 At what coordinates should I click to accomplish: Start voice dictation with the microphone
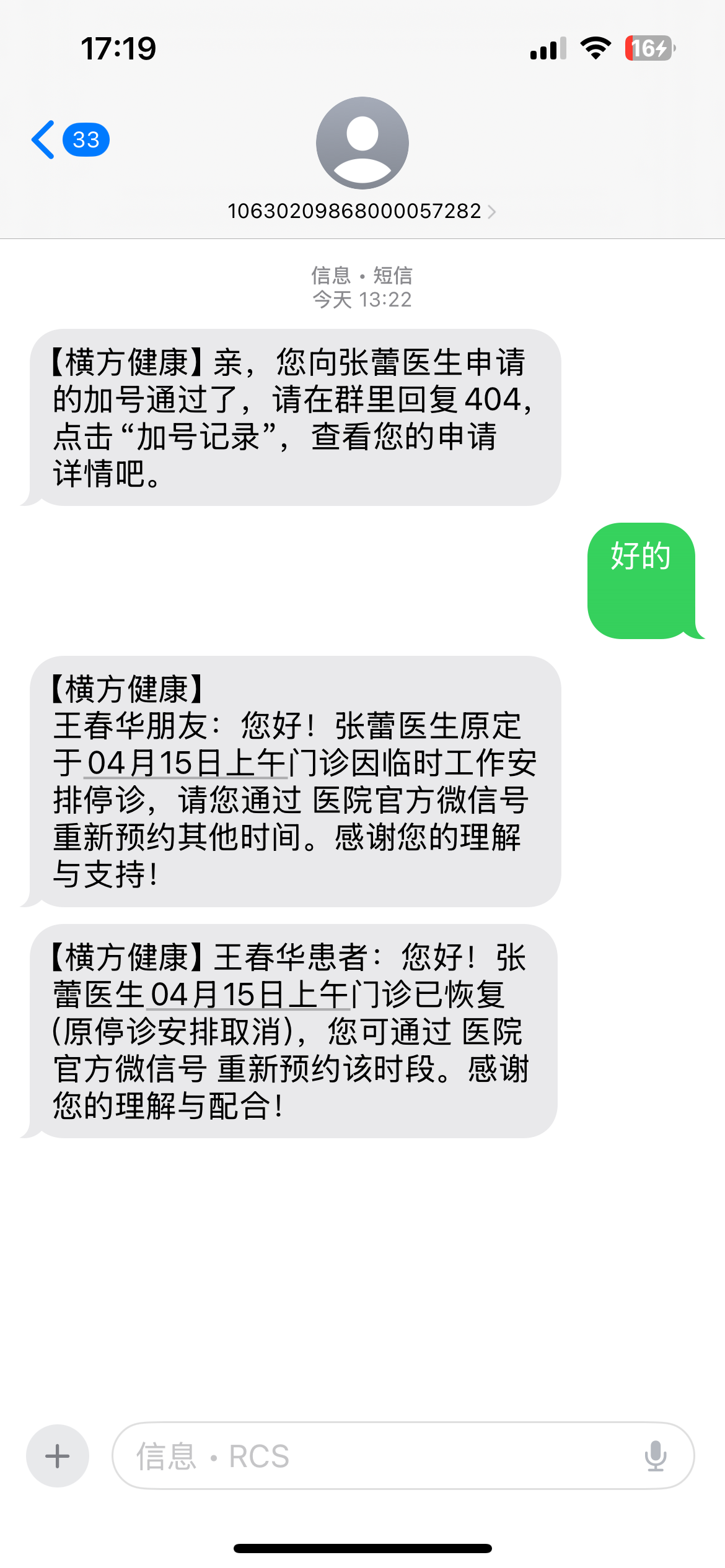(655, 1456)
